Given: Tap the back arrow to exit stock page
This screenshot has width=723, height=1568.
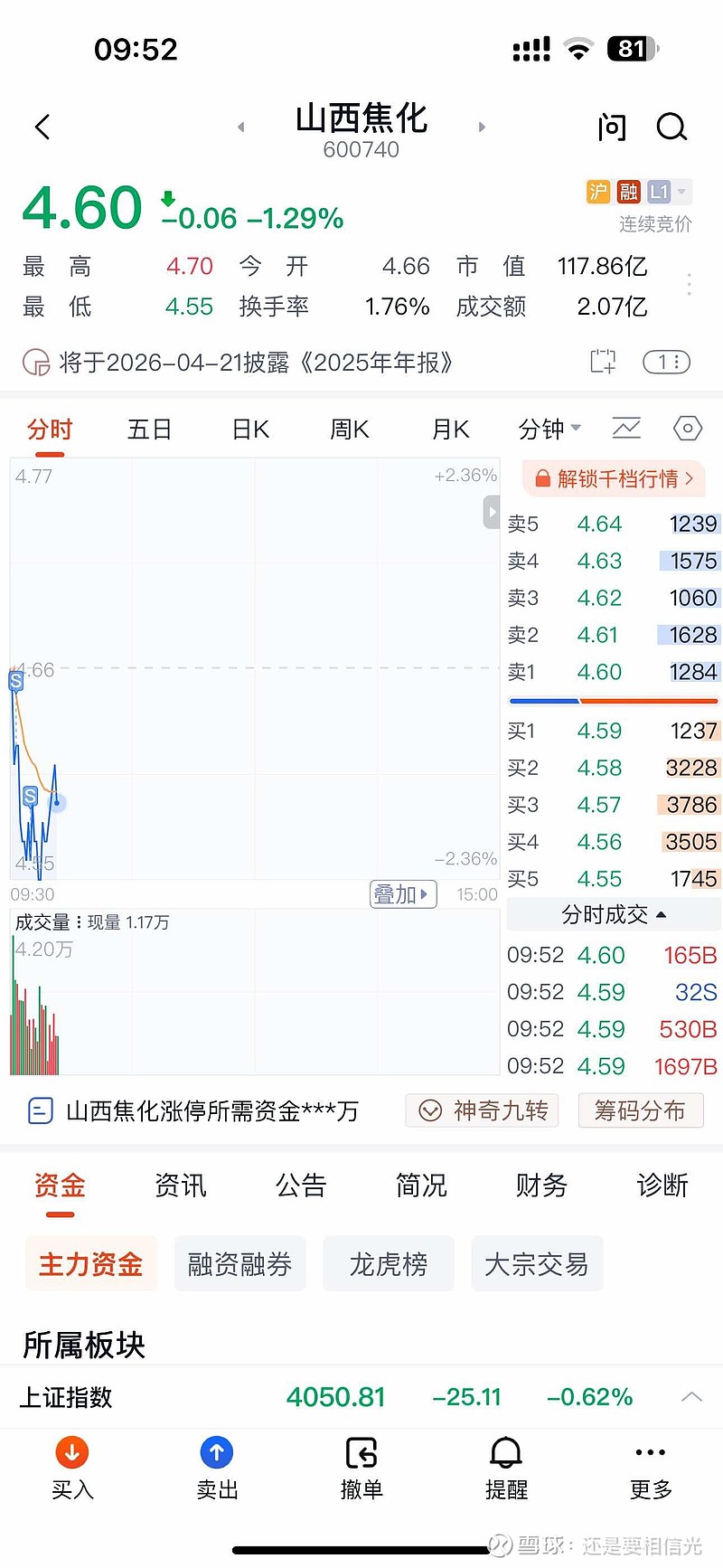Looking at the screenshot, I should tap(42, 127).
